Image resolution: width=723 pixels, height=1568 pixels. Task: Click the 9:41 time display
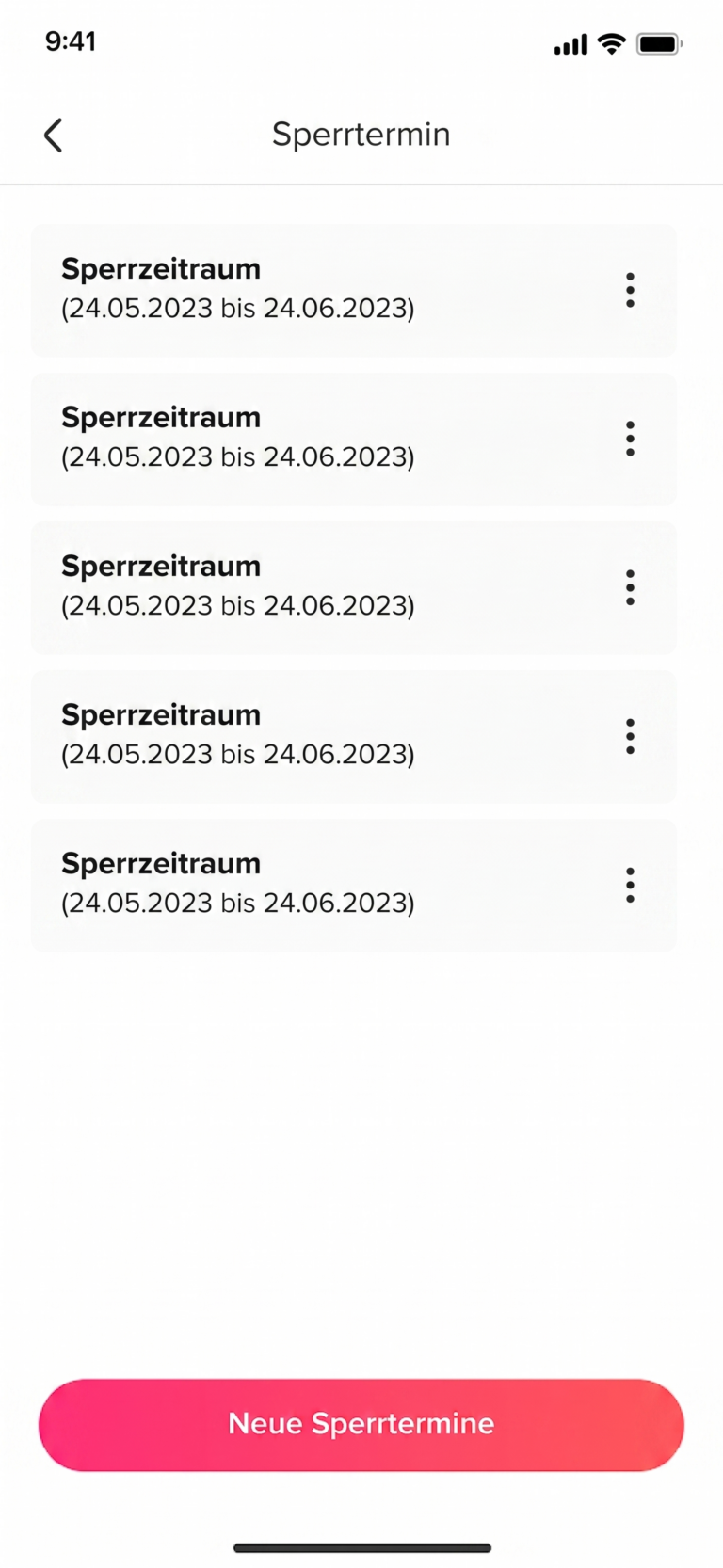(x=71, y=41)
